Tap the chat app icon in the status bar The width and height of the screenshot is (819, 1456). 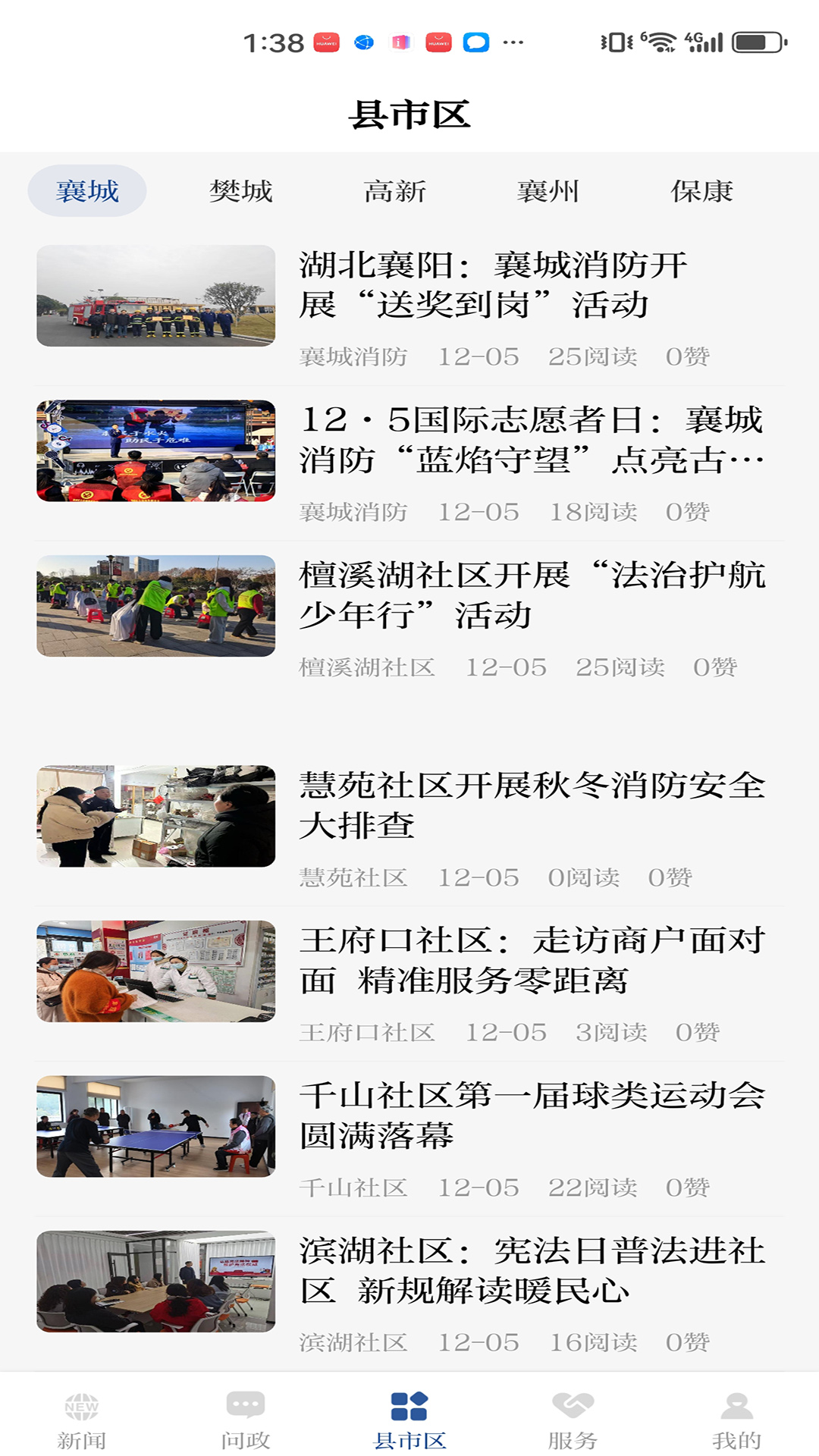475,42
